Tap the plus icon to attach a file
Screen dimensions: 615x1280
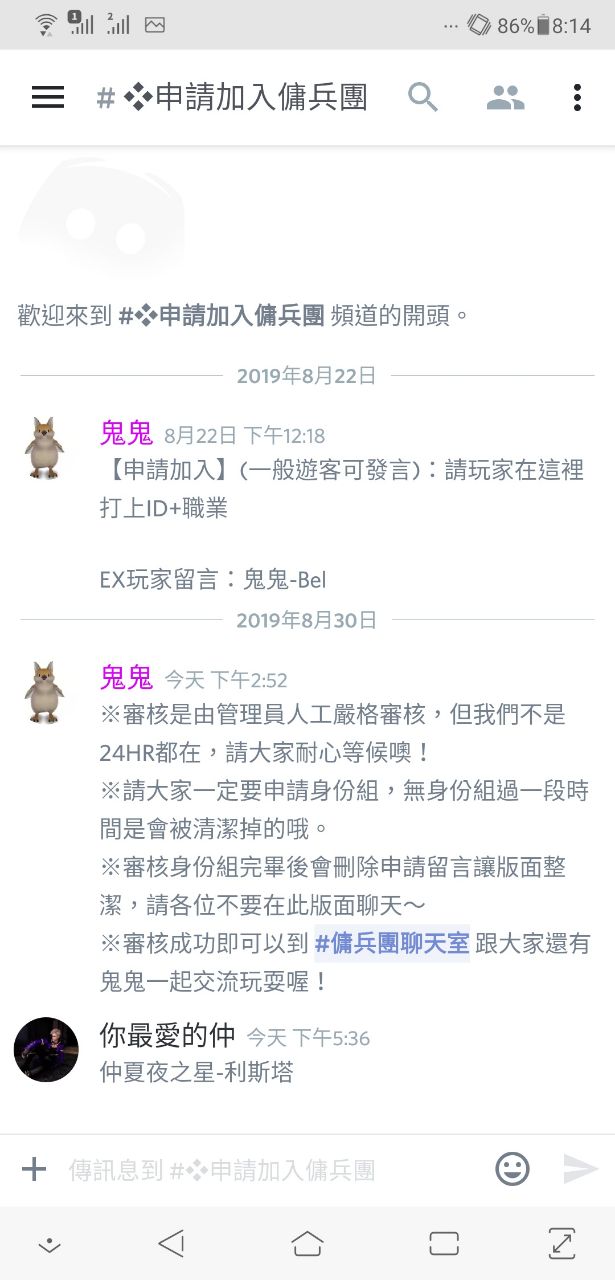point(34,1169)
